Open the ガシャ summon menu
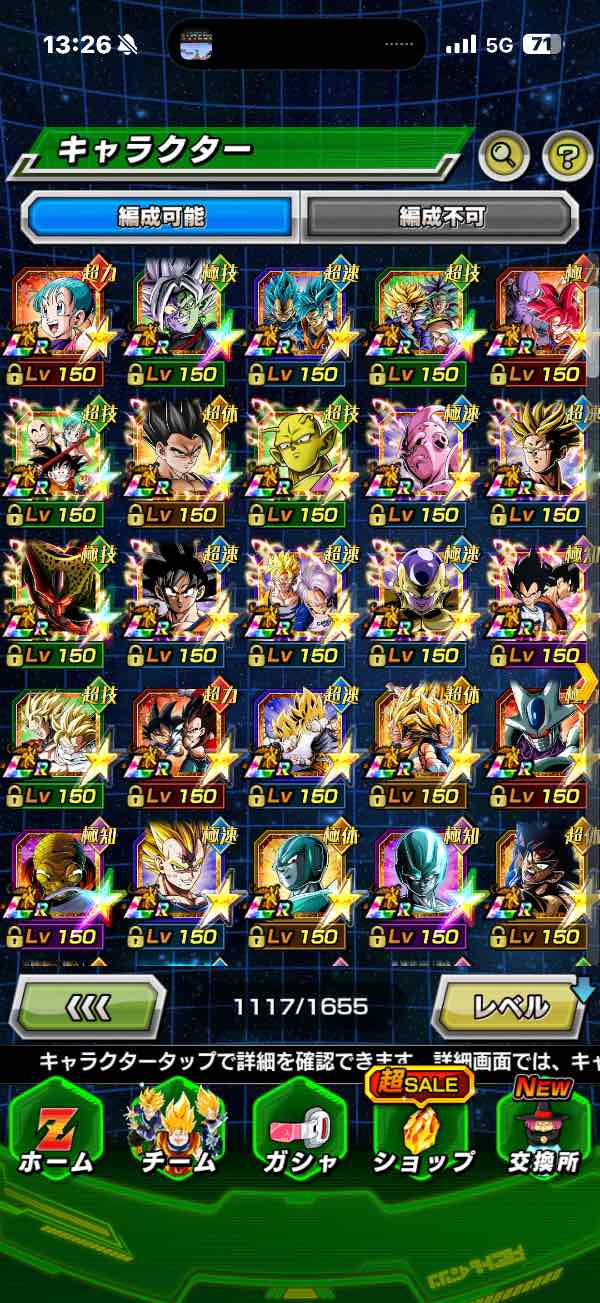 299,1128
